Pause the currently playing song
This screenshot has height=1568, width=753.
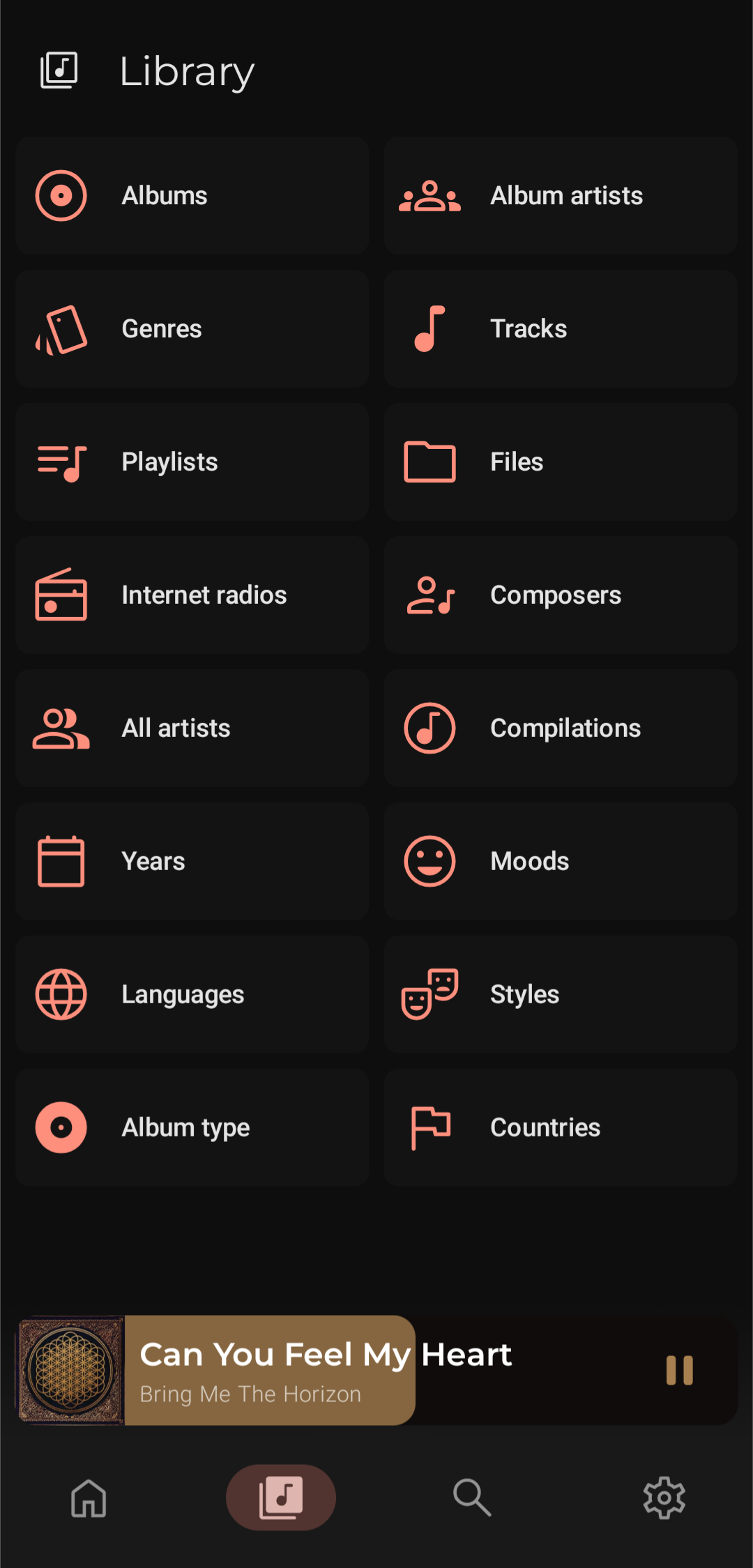(x=679, y=1370)
